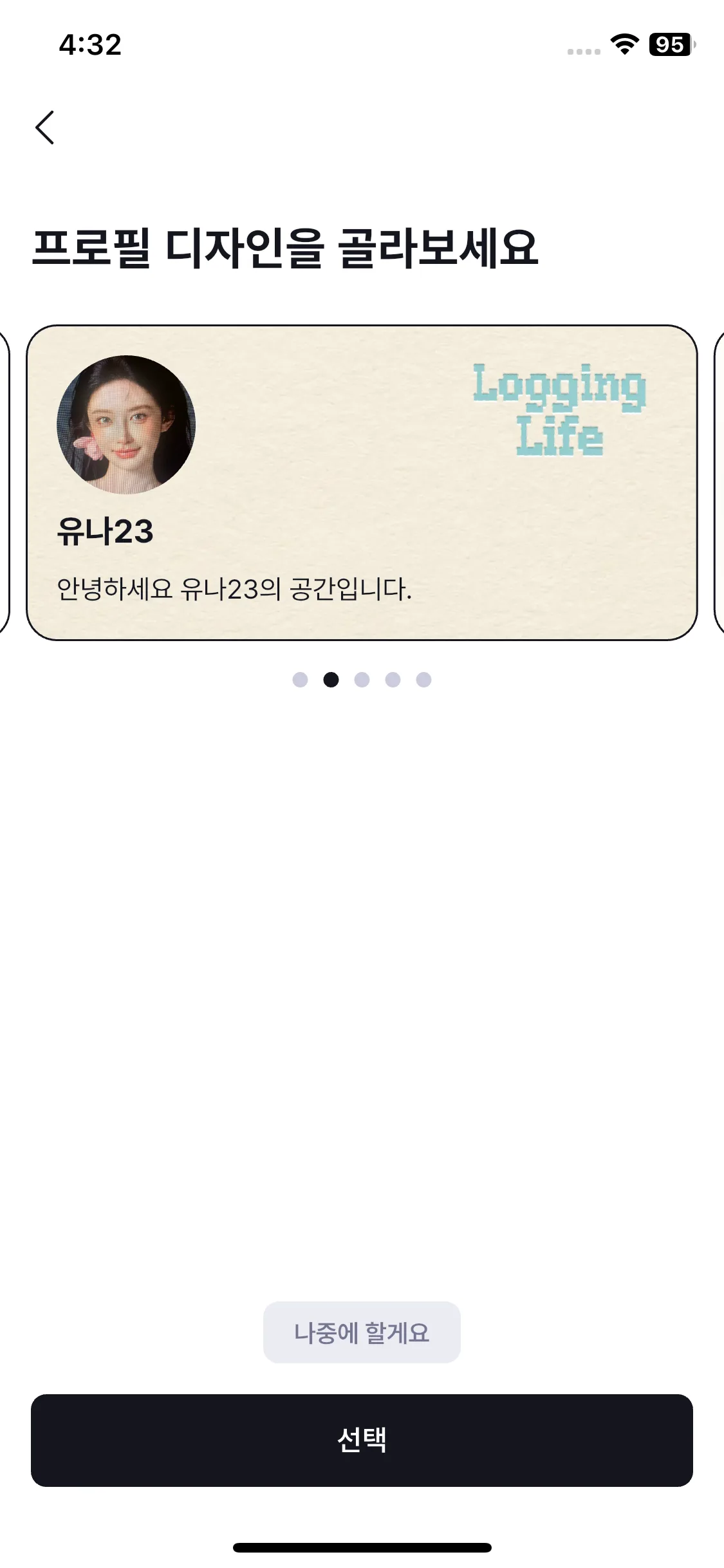Expand the partial design card on the left edge

[x=5, y=480]
